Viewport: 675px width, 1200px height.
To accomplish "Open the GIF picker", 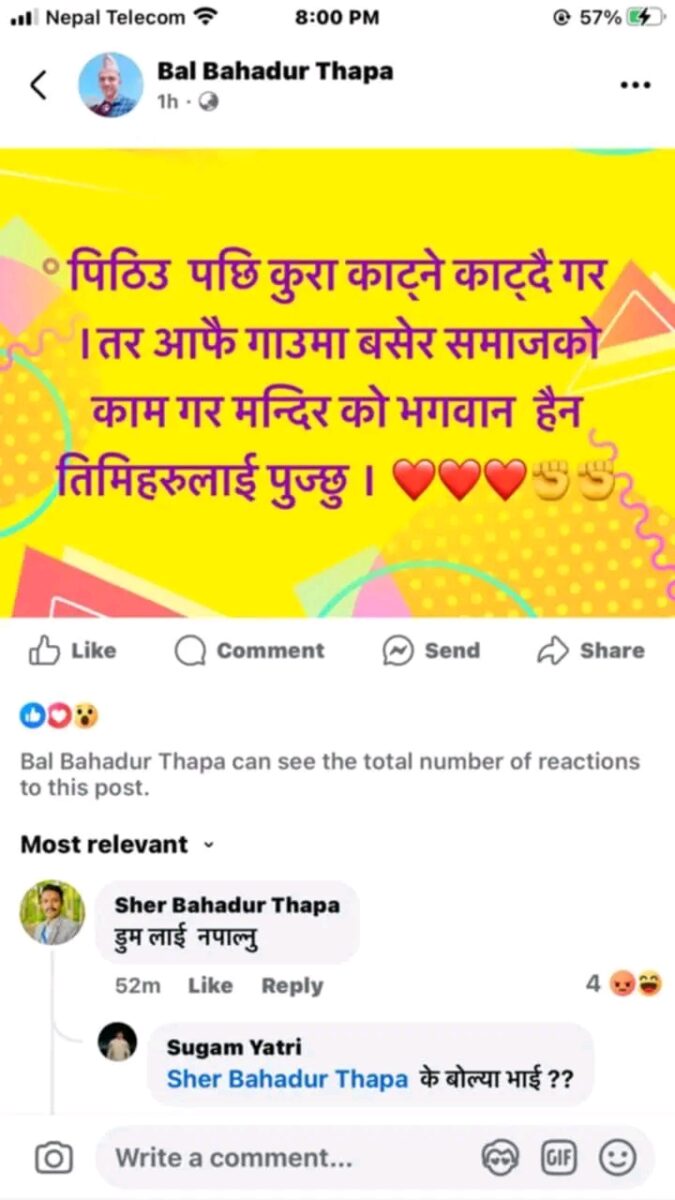I will click(559, 1159).
